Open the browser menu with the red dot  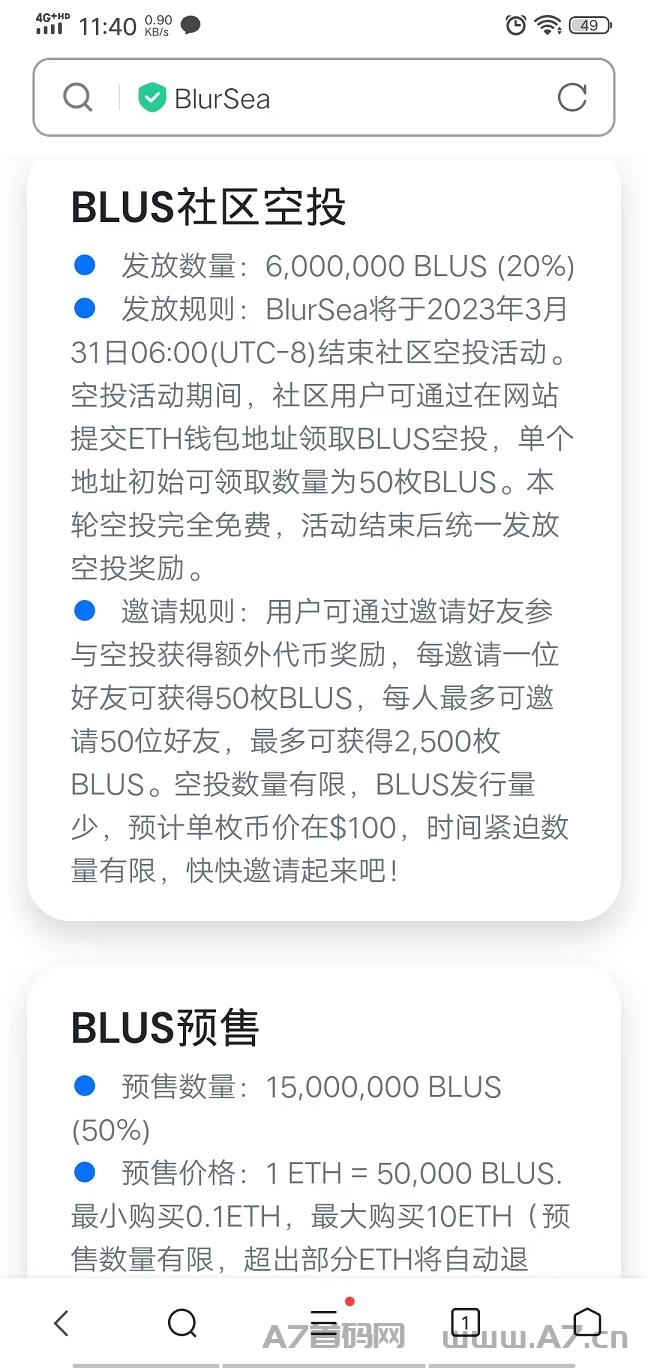pyautogui.click(x=325, y=1322)
